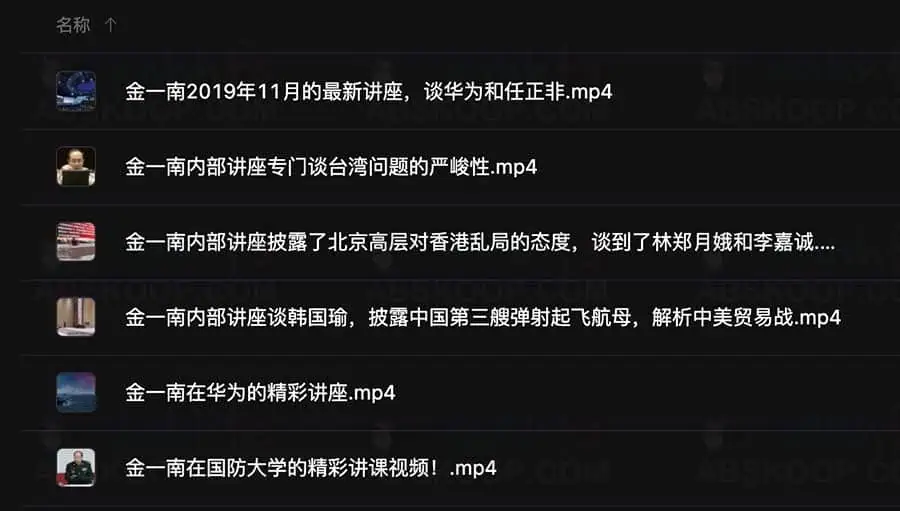Open video about 北京高层对香港乱局的态度

pos(480,243)
